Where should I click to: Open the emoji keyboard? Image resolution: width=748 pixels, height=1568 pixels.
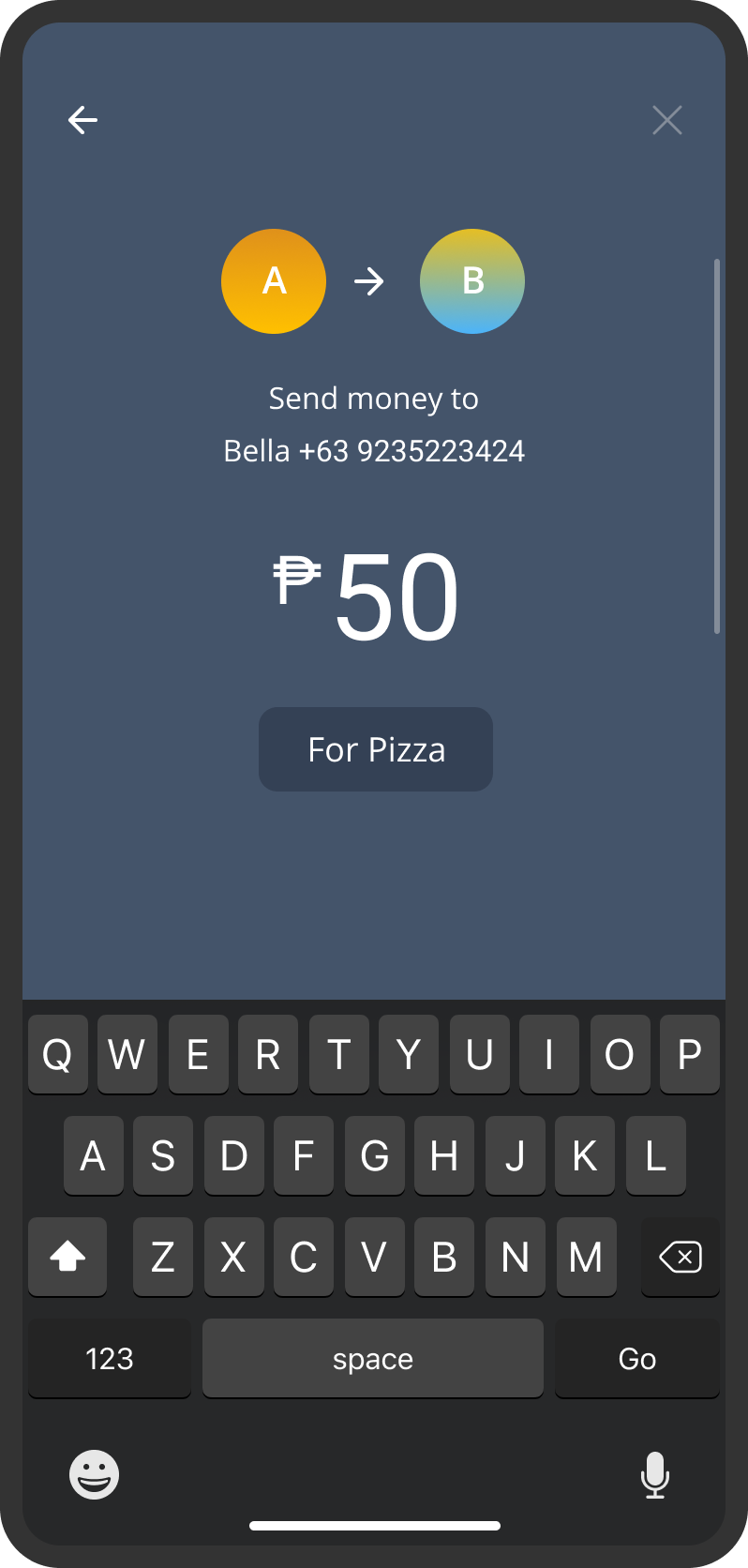(95, 1475)
